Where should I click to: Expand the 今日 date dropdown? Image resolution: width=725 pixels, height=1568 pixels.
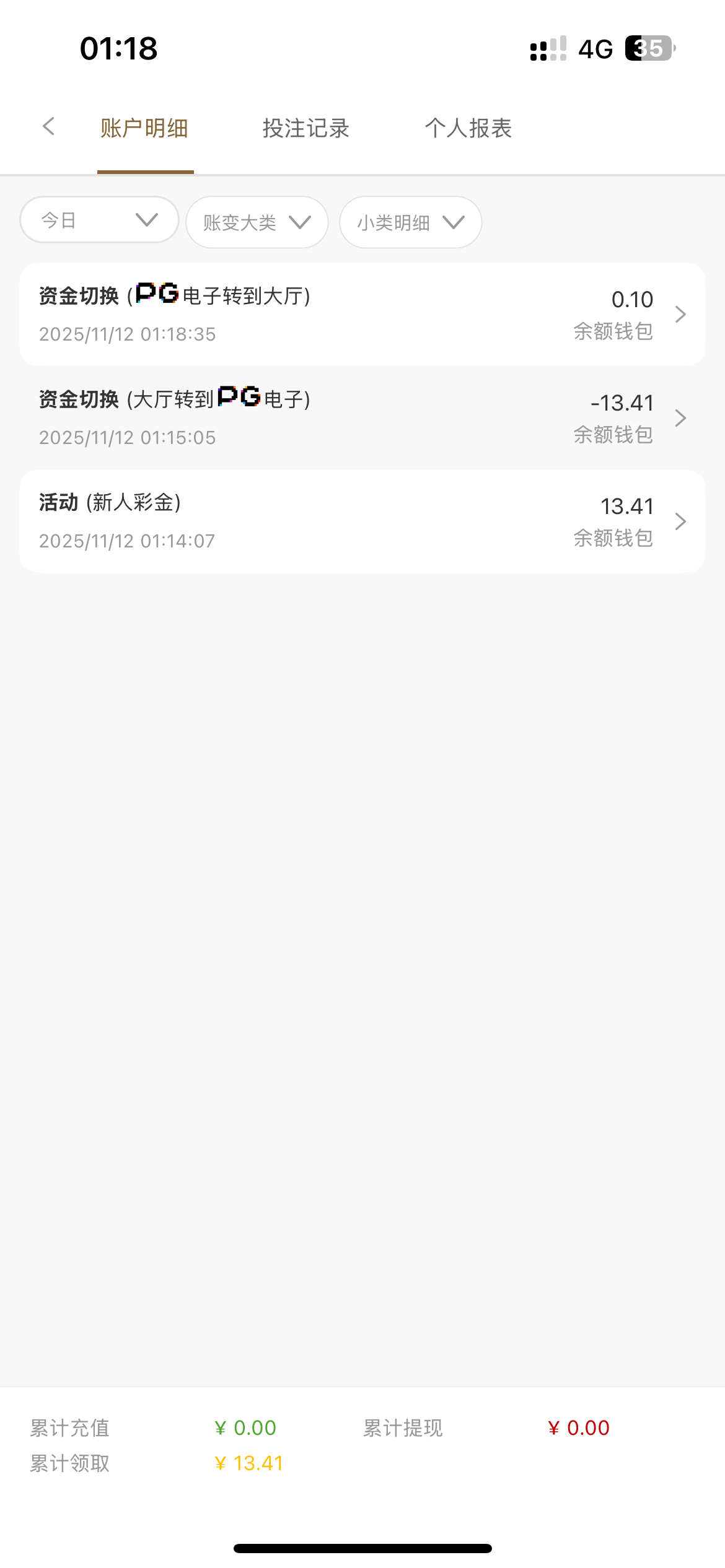[x=99, y=220]
